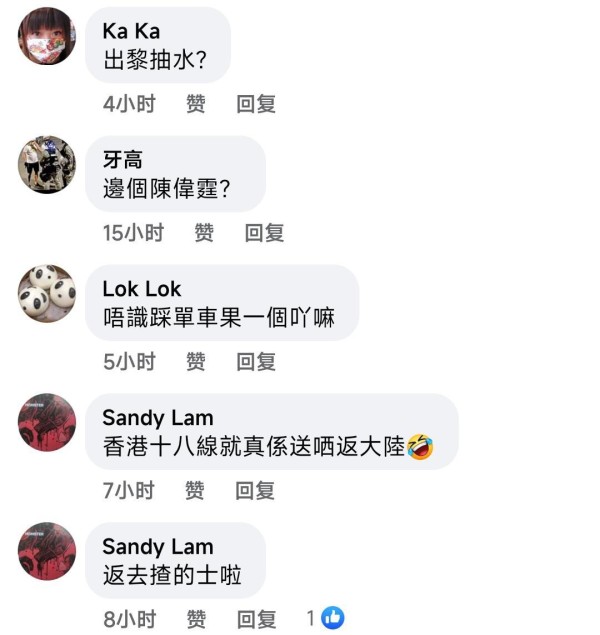The height and width of the screenshot is (635, 600).
Task: Reply to 牙高's comment
Action: pos(265,233)
